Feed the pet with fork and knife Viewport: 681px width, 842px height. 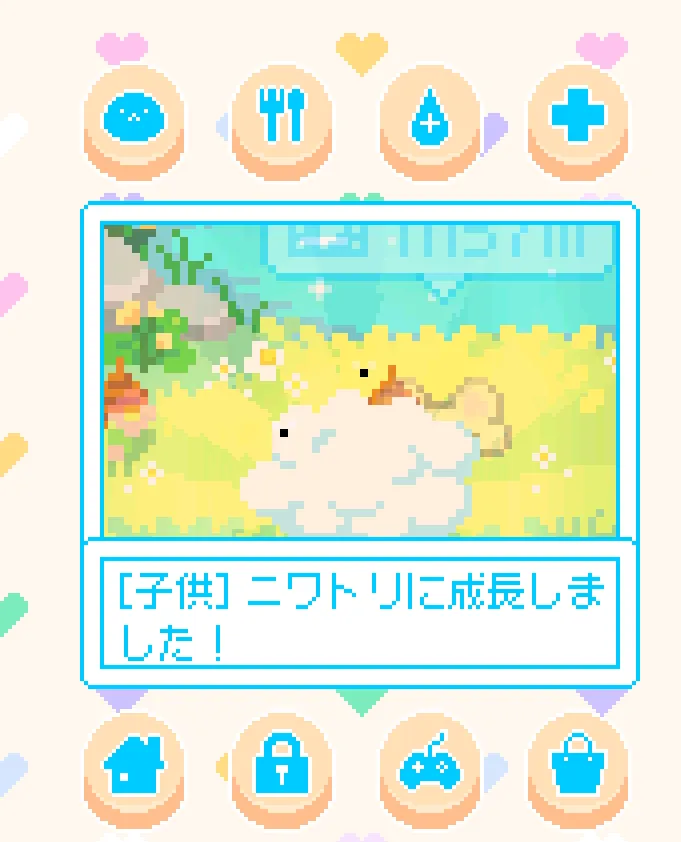click(x=281, y=119)
